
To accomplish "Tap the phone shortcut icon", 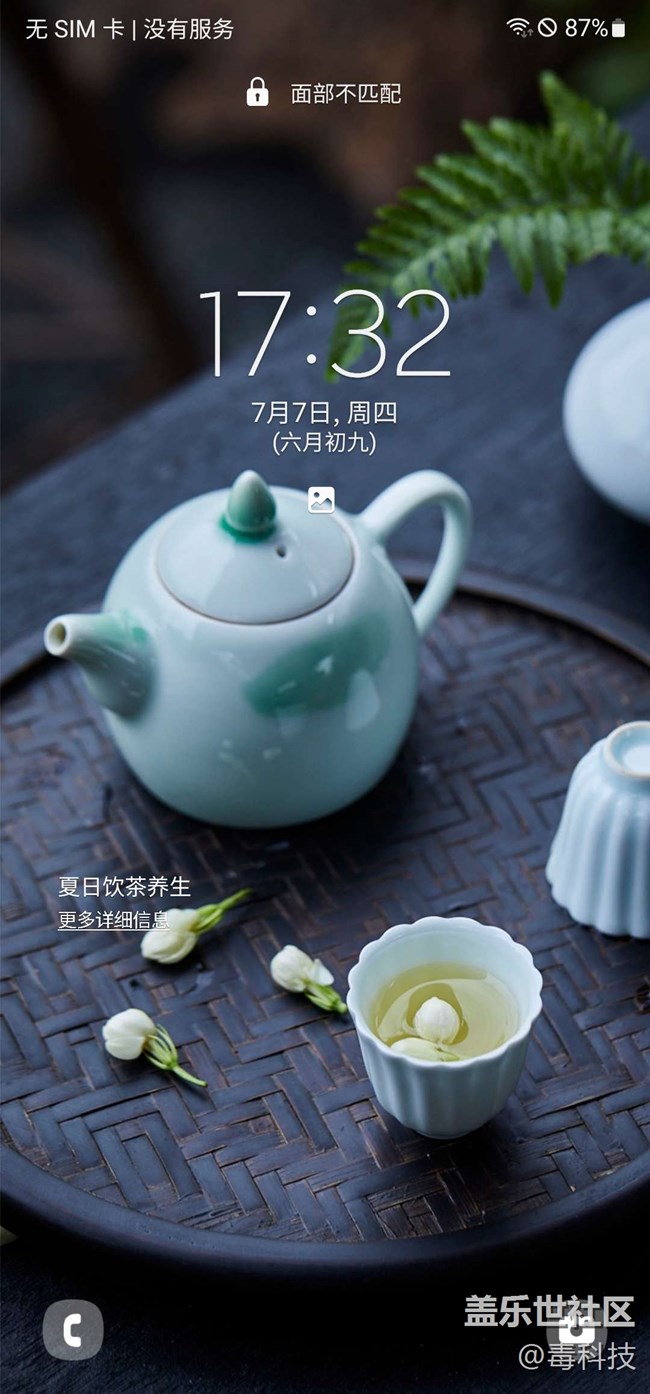I will [x=73, y=1330].
